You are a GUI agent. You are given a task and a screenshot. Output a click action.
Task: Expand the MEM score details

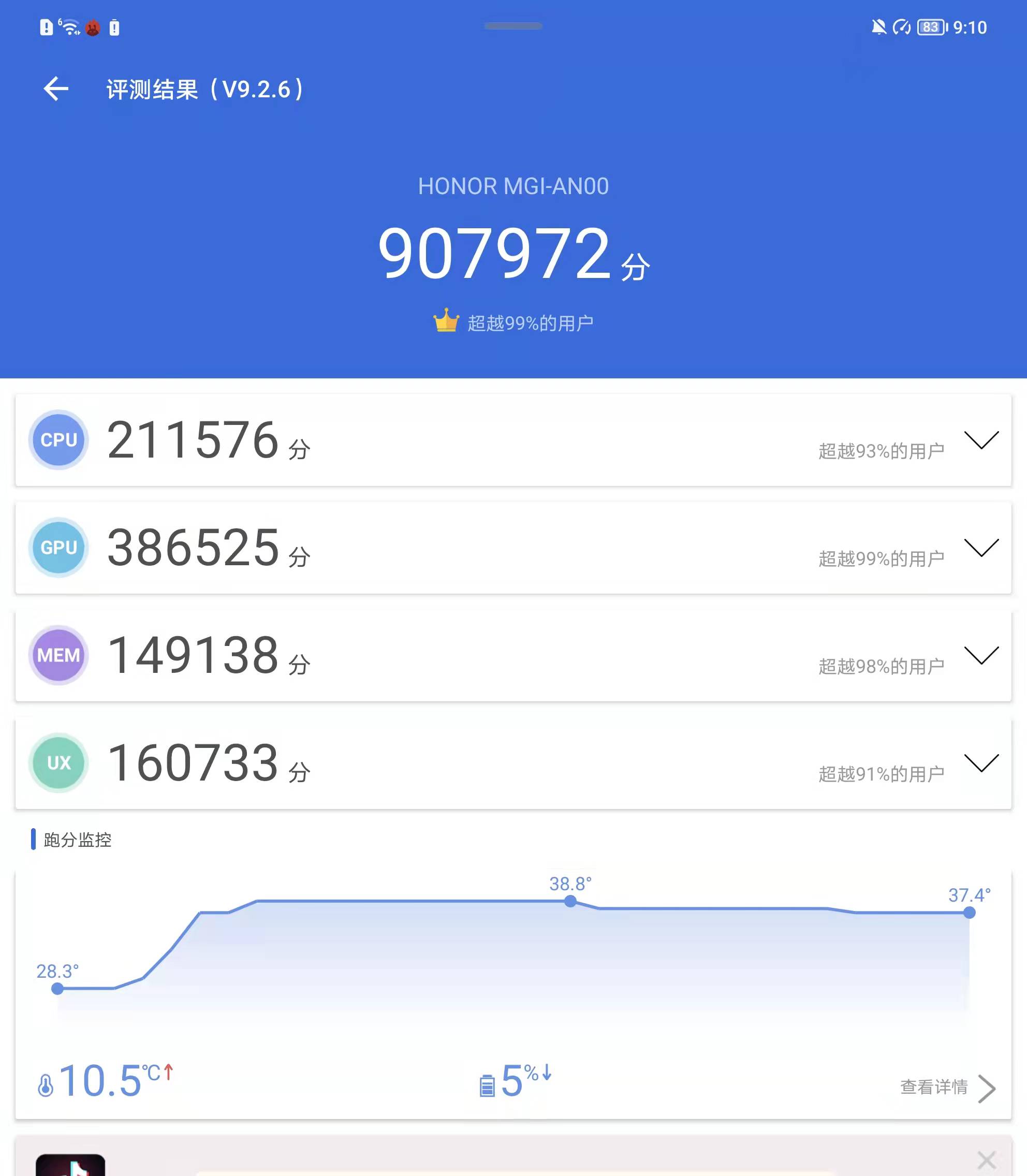(981, 655)
